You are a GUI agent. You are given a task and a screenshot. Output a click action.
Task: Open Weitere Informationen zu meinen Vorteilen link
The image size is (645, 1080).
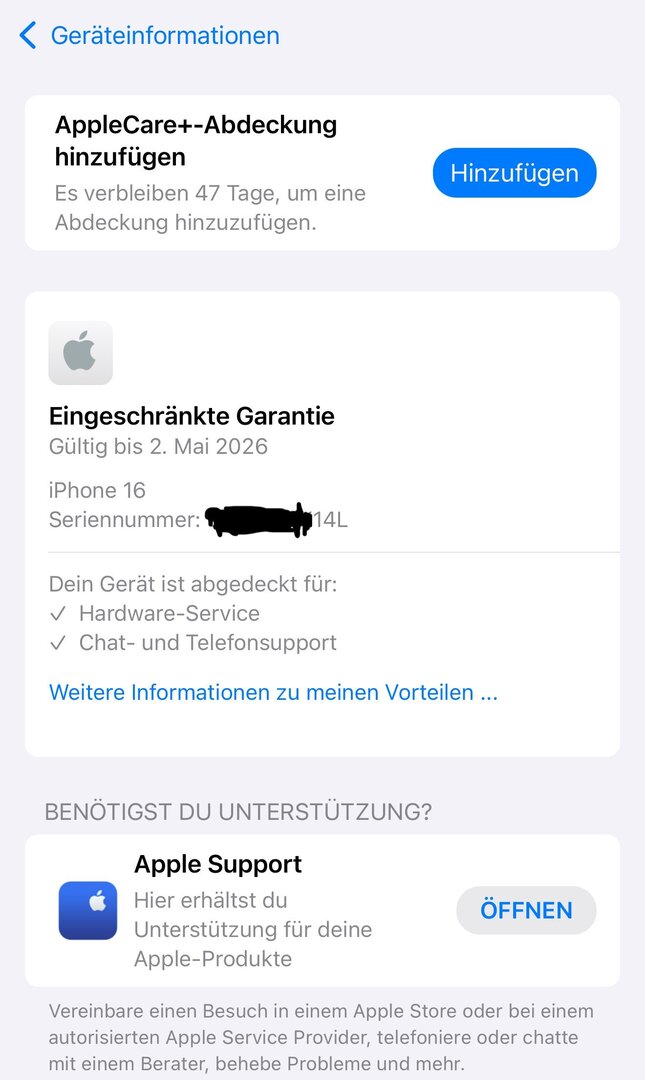point(273,692)
